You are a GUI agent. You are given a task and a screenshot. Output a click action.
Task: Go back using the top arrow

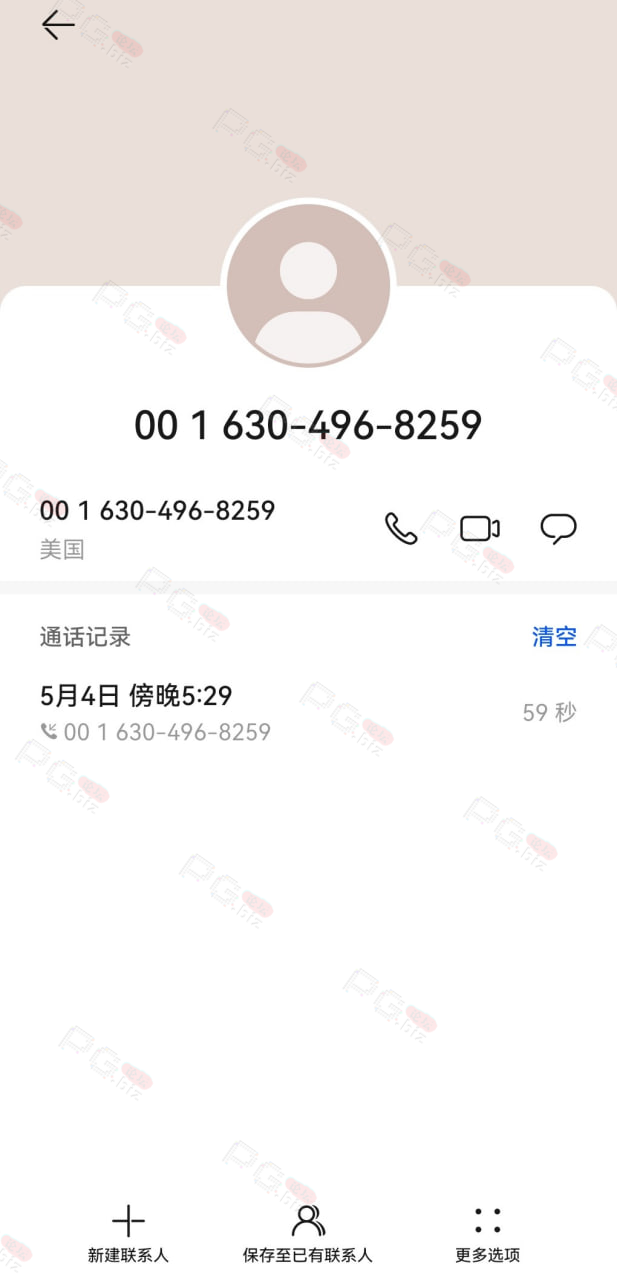58,25
